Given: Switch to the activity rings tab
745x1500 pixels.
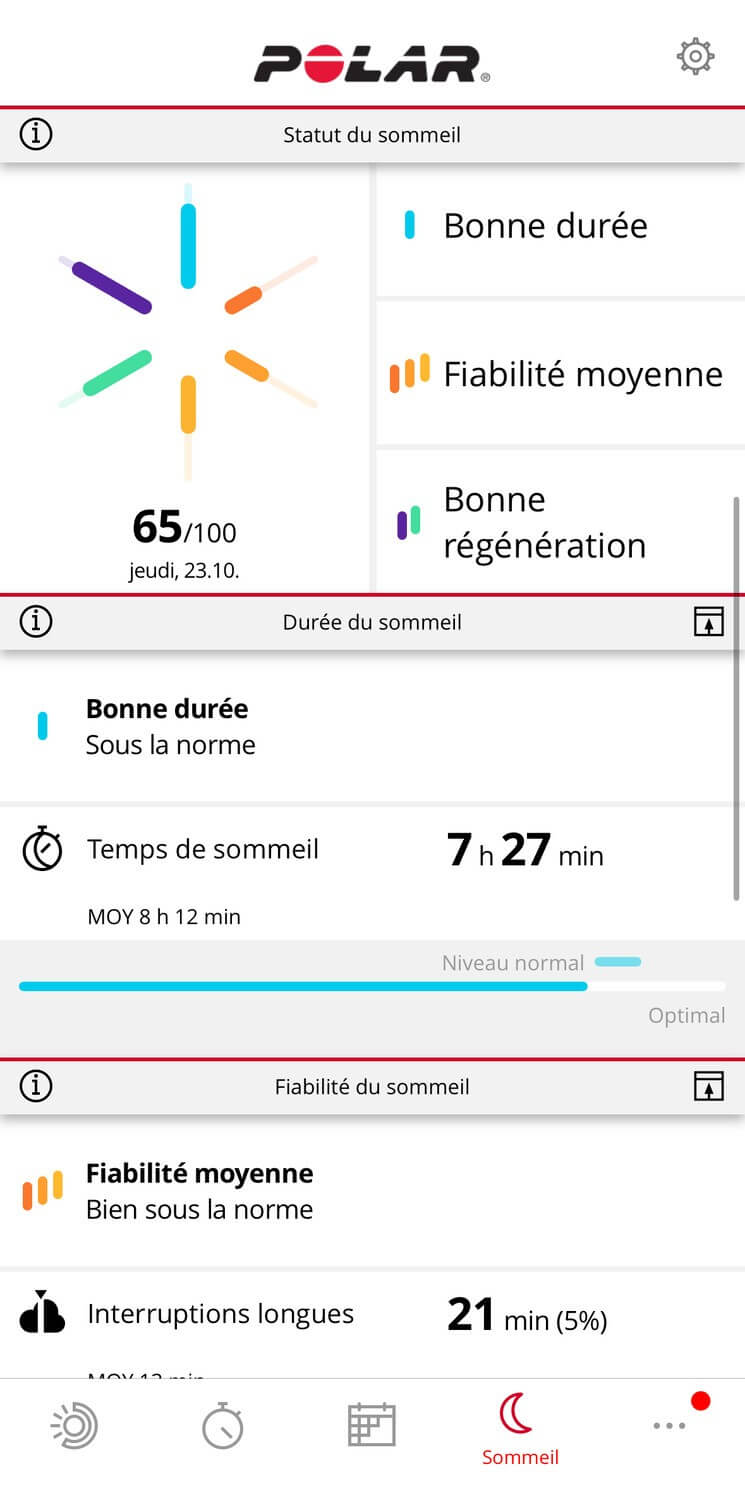Looking at the screenshot, I should pyautogui.click(x=75, y=1426).
